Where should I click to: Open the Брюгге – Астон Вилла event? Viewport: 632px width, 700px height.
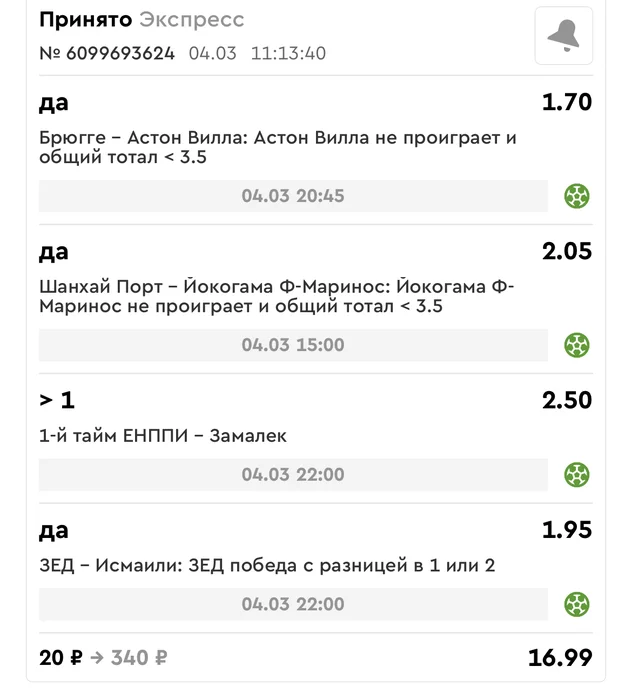click(x=277, y=147)
